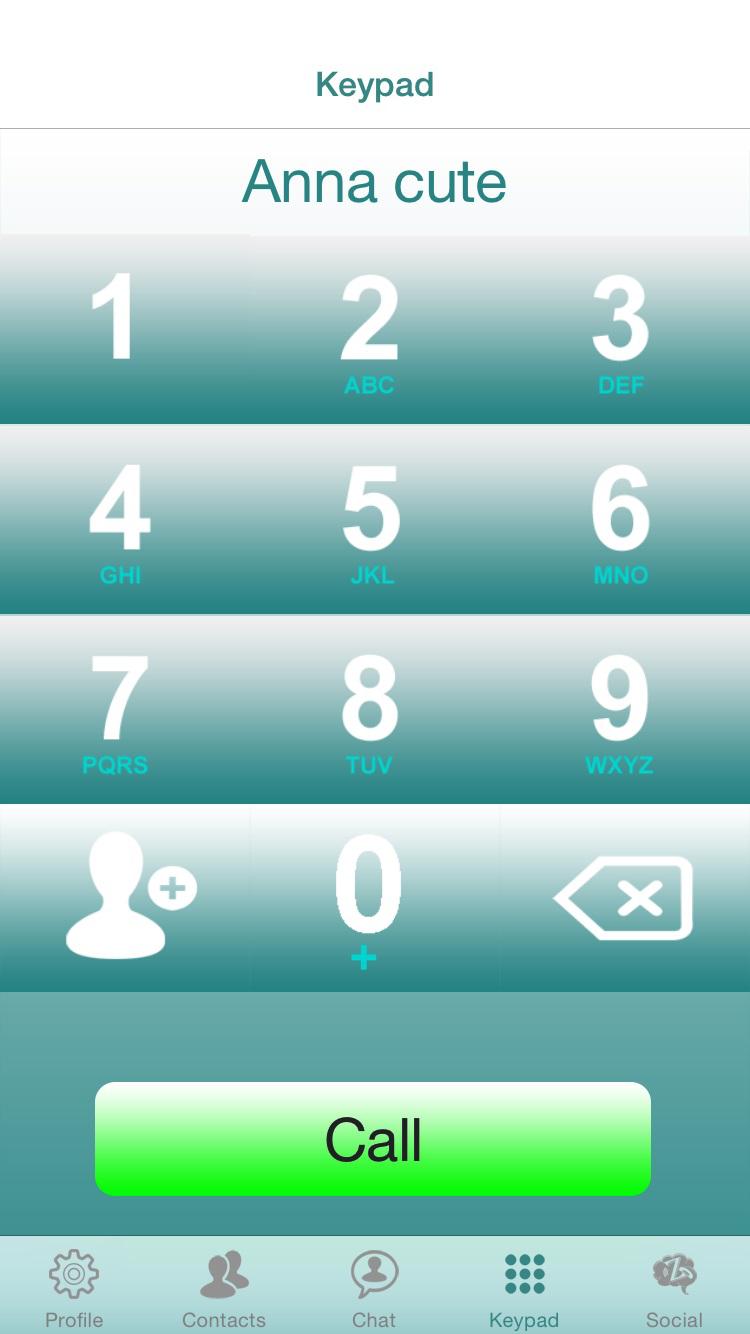Viewport: 750px width, 1334px height.
Task: Dial 5 on the keypad
Action: click(x=371, y=520)
